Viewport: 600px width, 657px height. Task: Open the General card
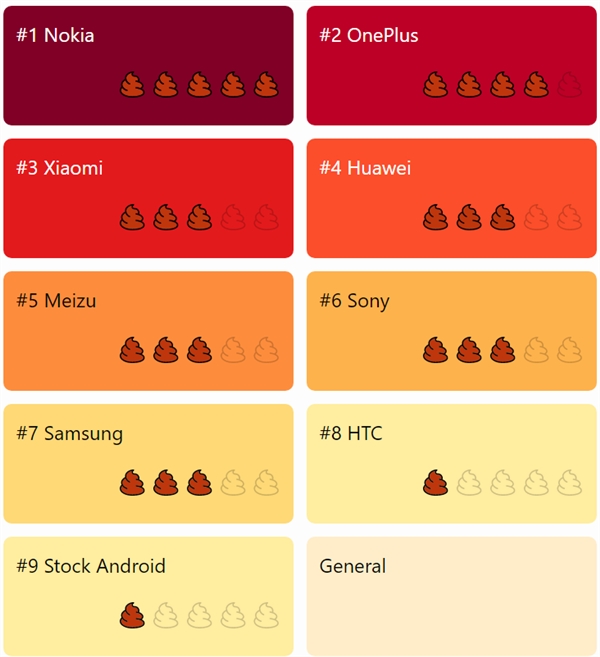point(451,596)
